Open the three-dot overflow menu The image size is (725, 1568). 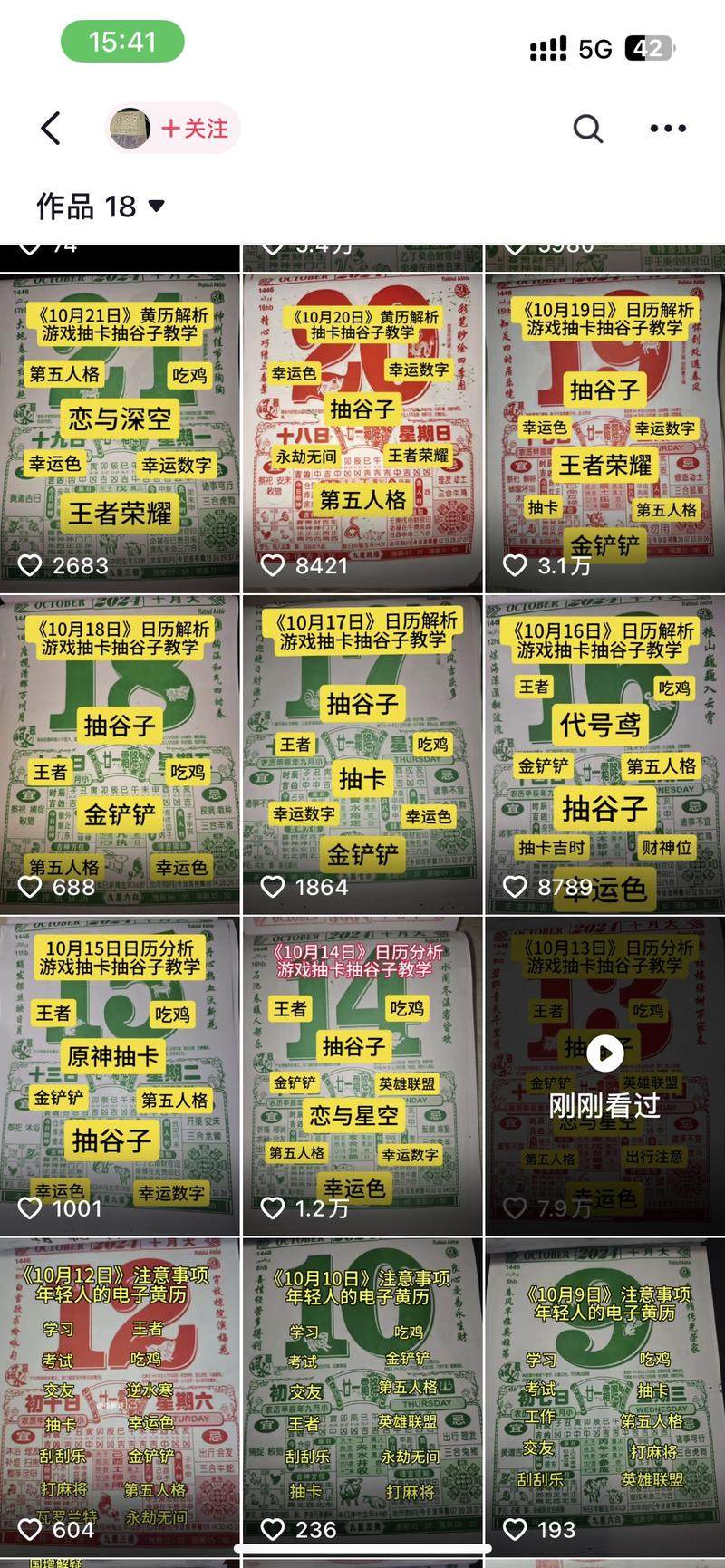[668, 129]
